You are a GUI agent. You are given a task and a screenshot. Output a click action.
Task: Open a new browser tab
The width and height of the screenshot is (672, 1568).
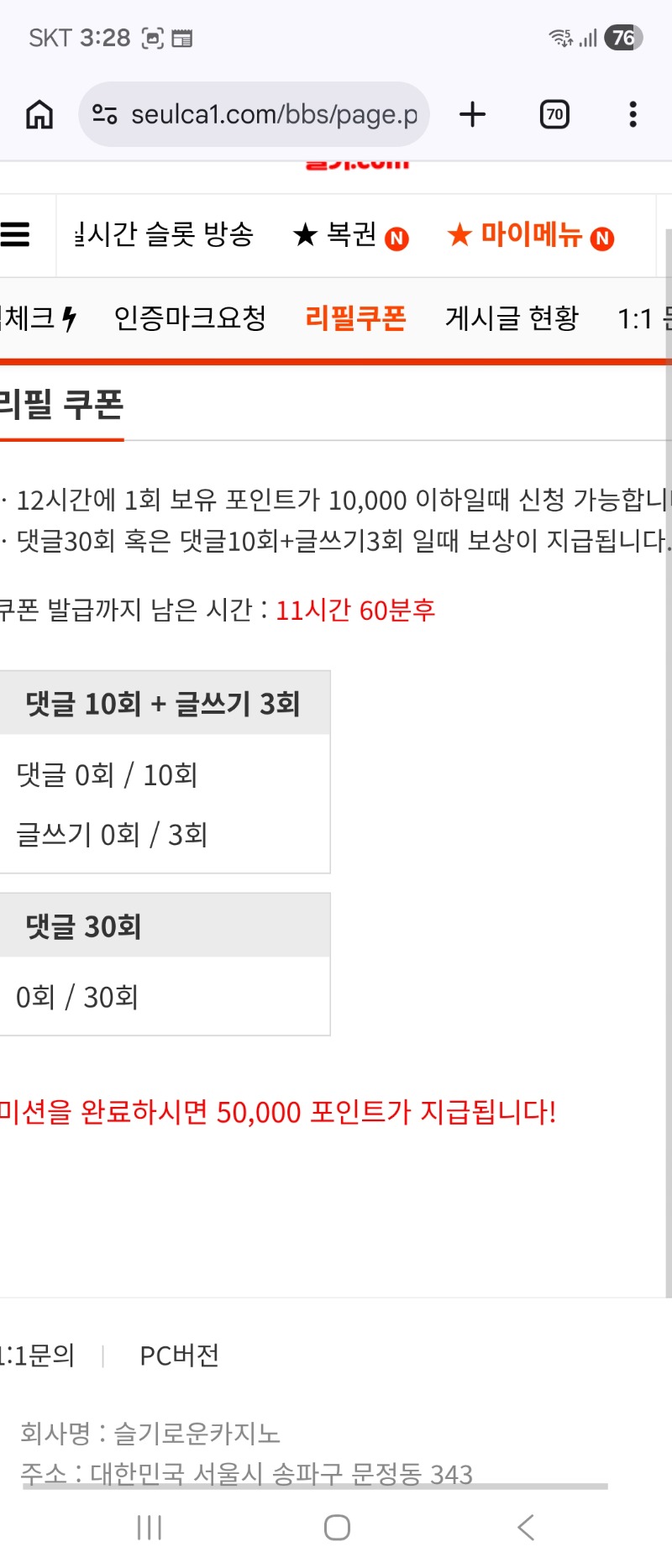click(473, 114)
